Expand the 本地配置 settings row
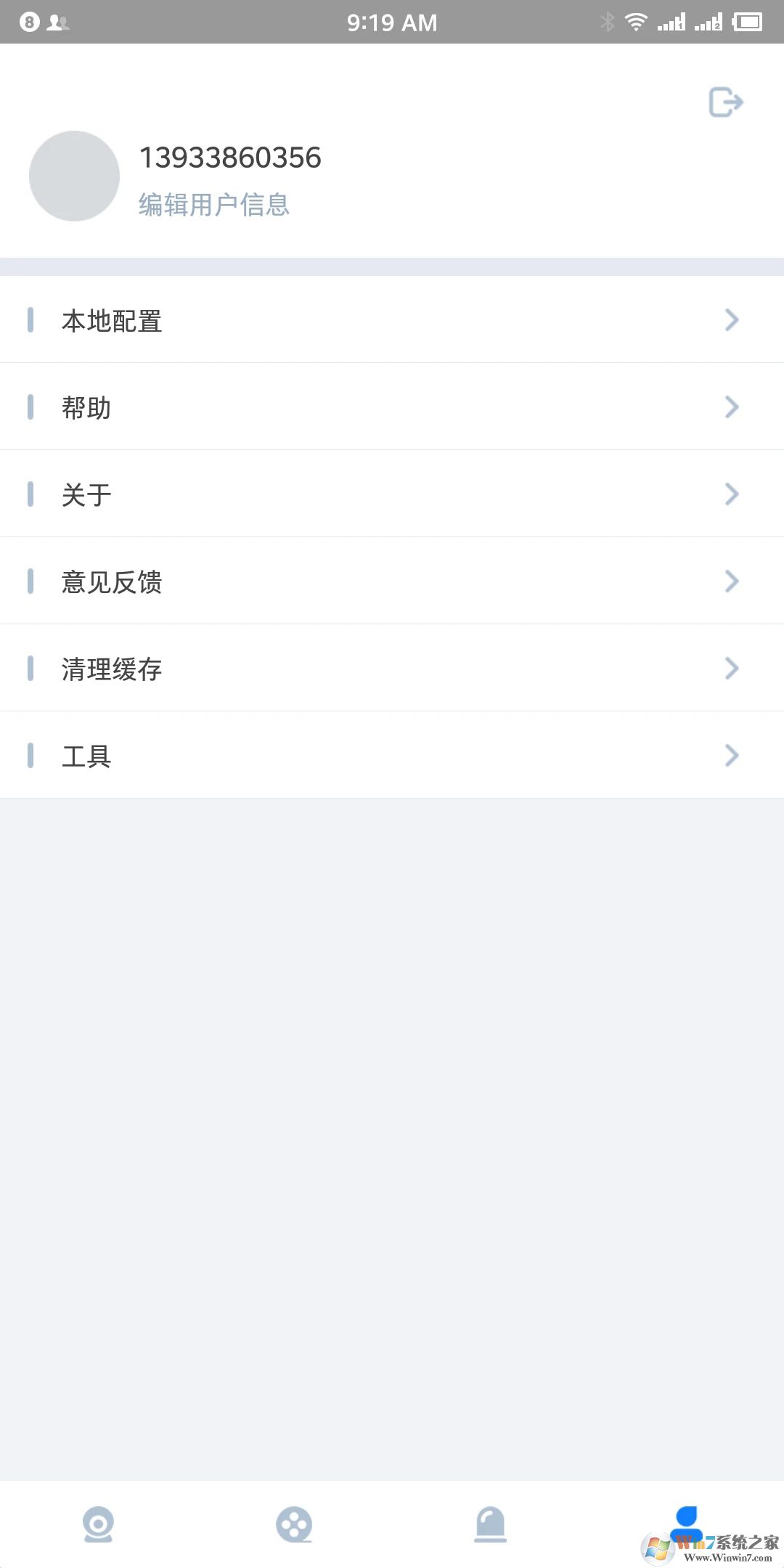 [392, 319]
